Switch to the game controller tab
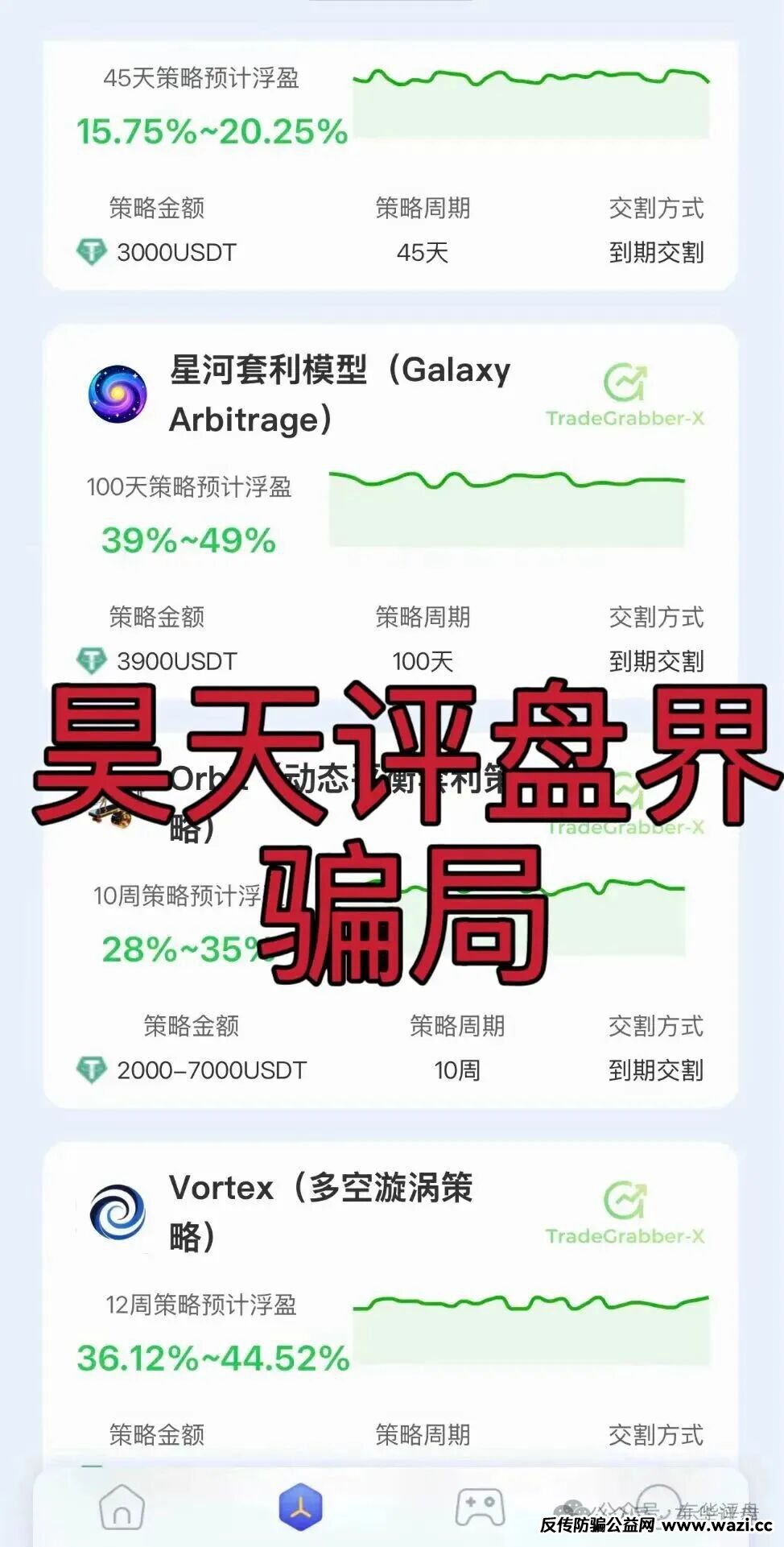The height and width of the screenshot is (1547, 784). 480,1508
